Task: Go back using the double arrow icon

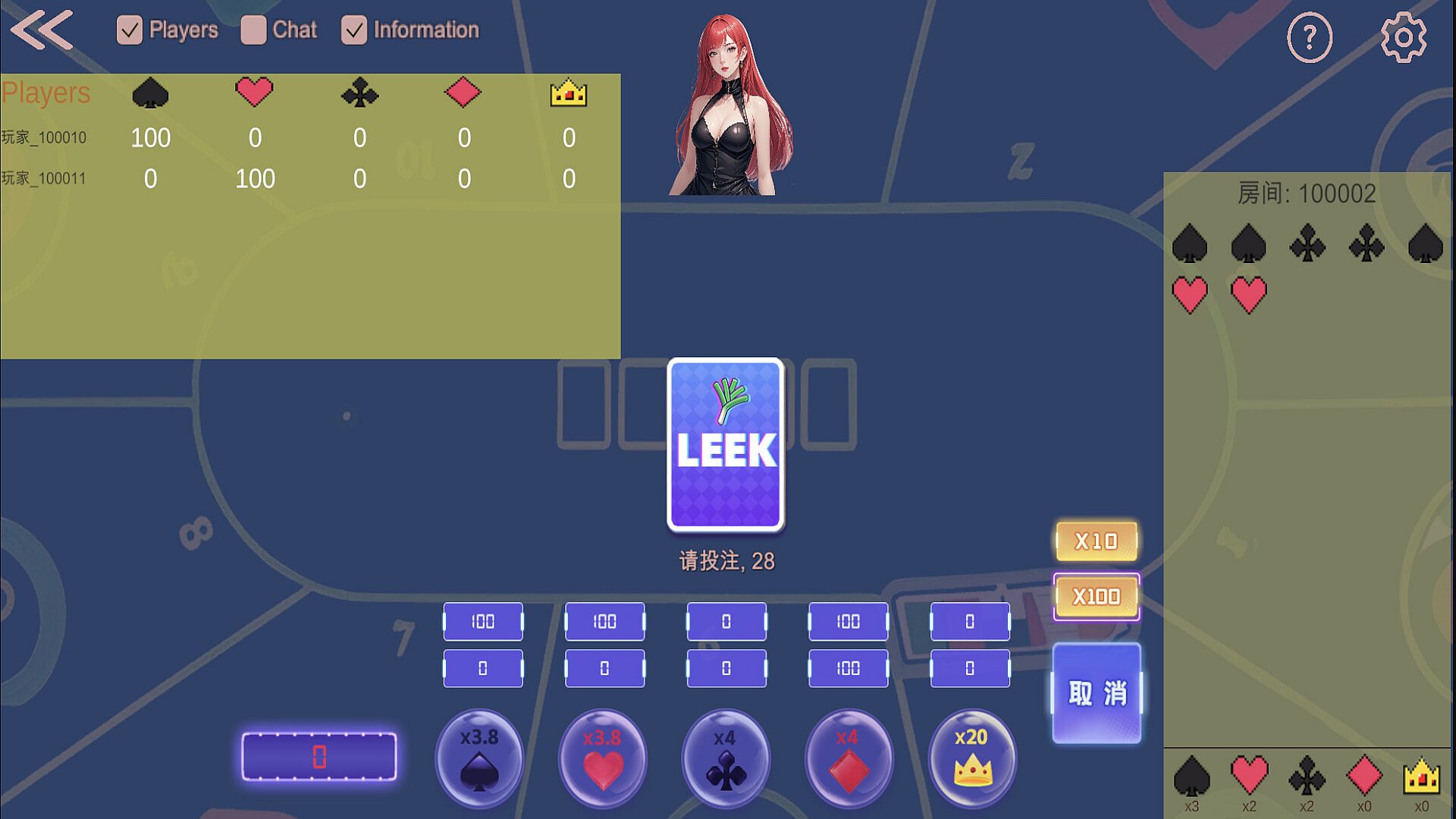Action: [x=42, y=30]
